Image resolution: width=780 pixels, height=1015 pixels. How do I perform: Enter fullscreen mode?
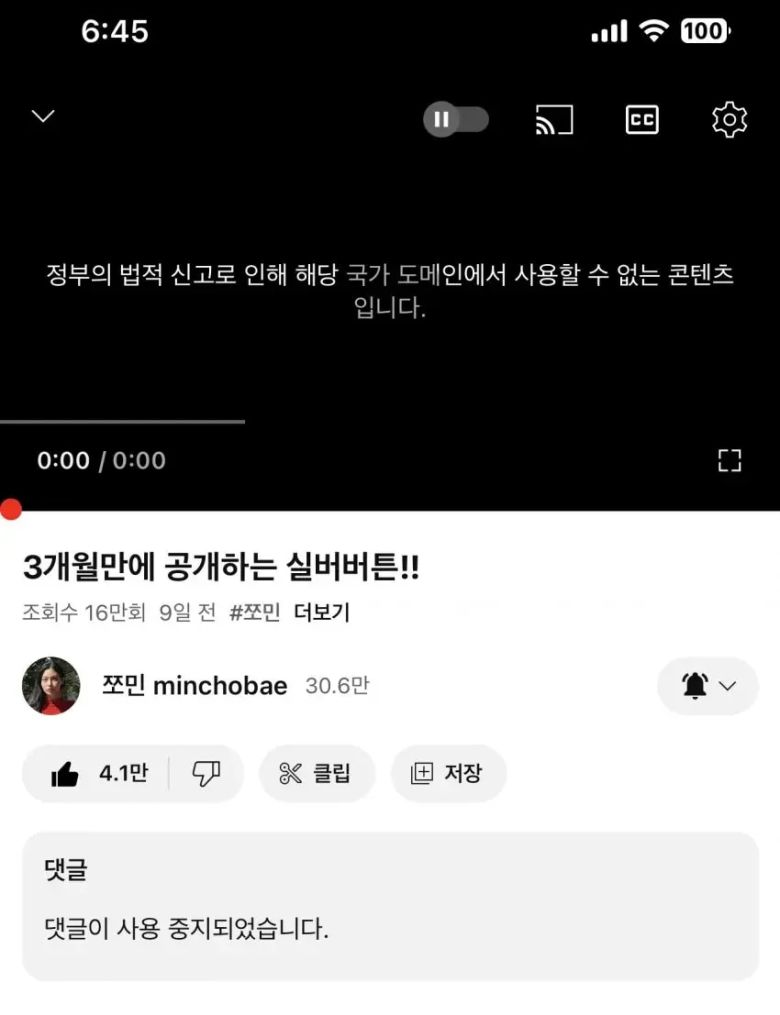click(732, 460)
